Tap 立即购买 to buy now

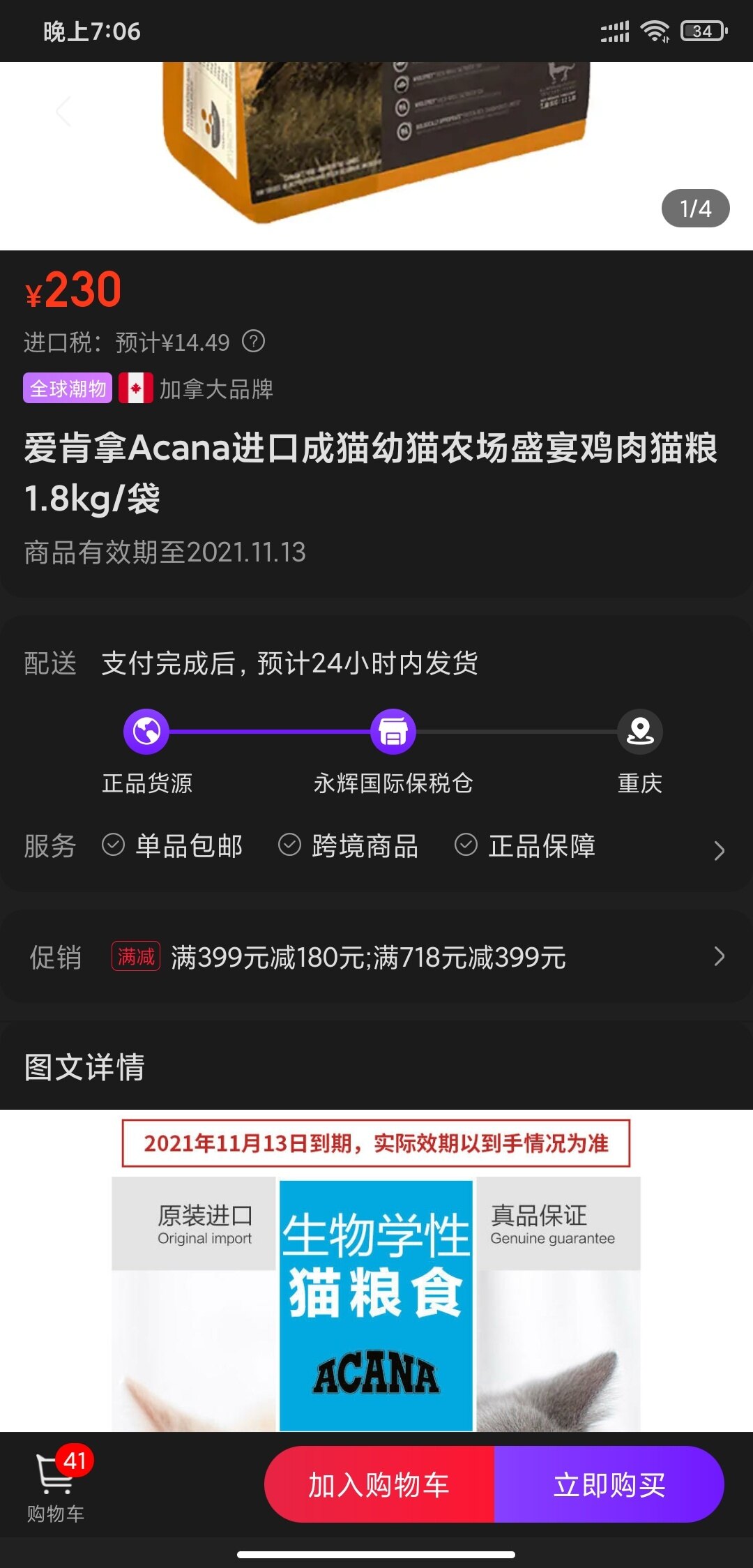609,1484
